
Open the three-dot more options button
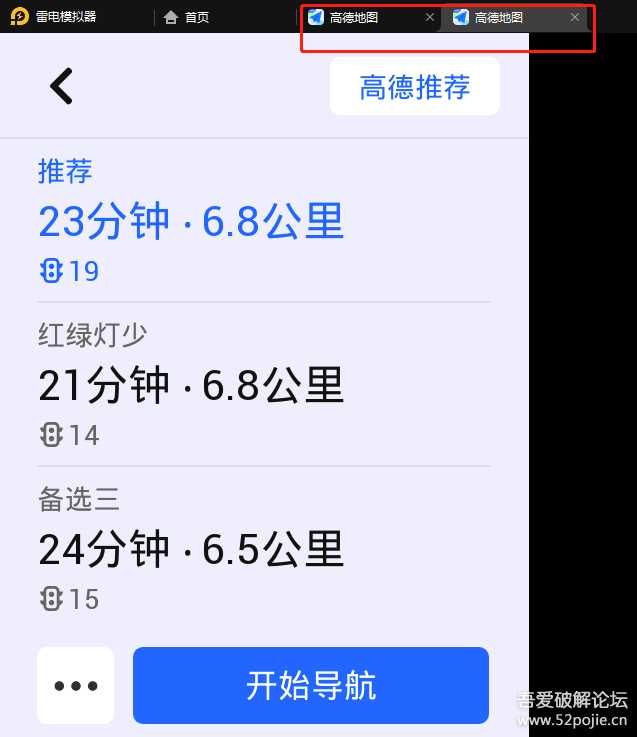point(76,685)
